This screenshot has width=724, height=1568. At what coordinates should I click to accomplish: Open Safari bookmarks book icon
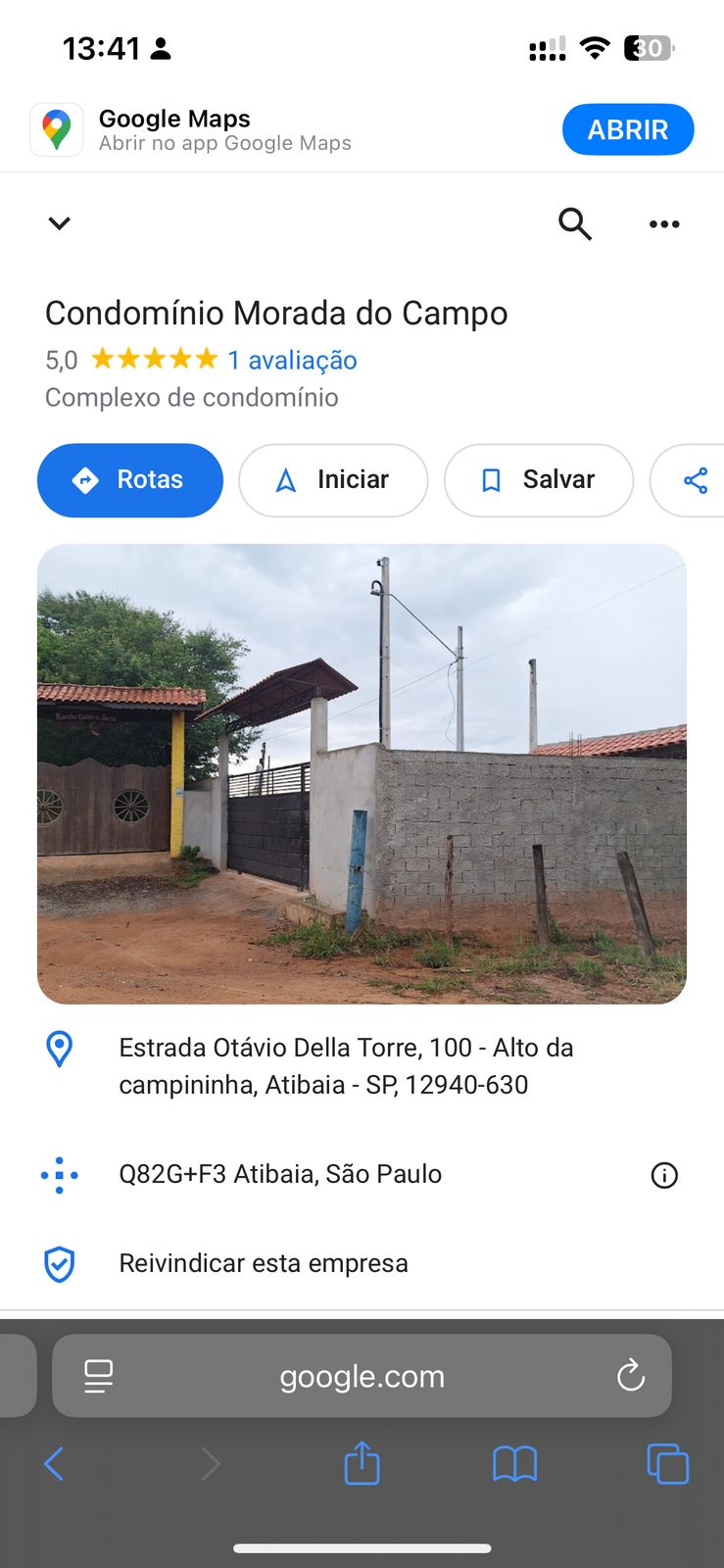point(514,1465)
